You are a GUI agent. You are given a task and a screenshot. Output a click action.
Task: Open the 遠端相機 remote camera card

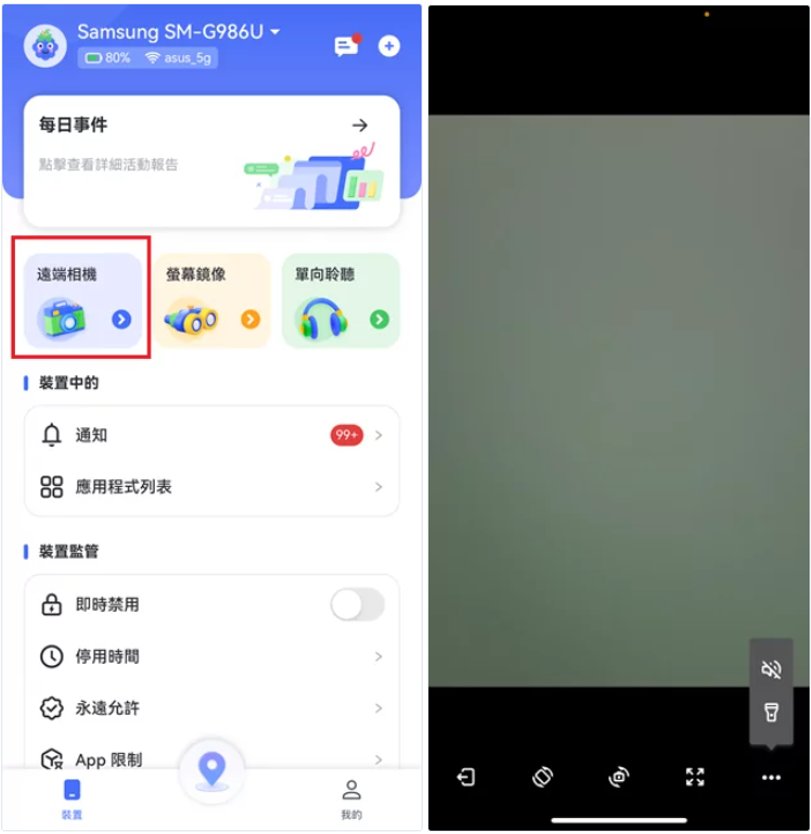coord(82,299)
